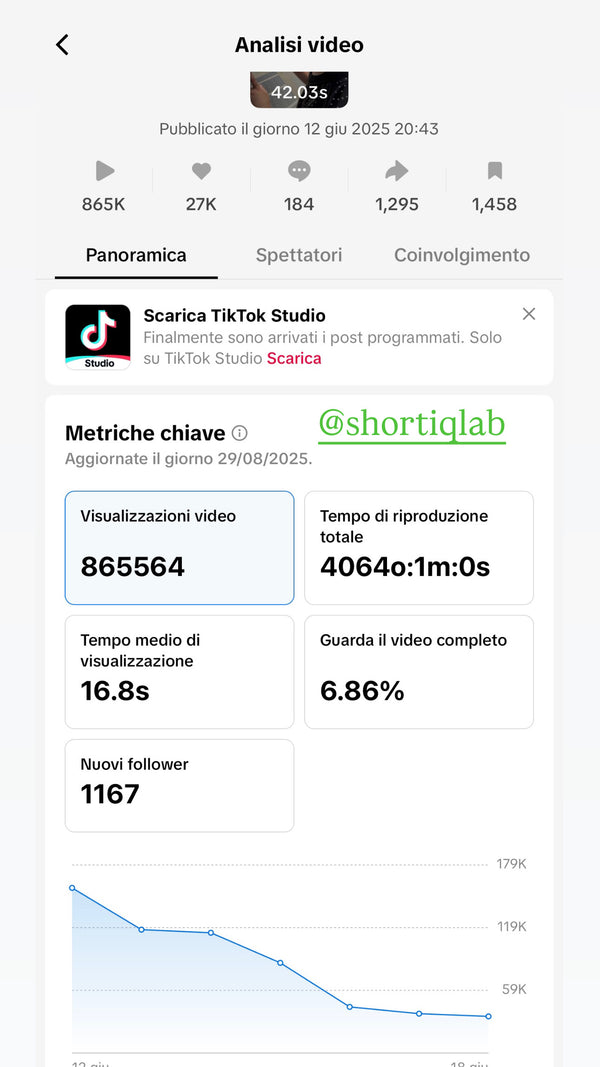Tap the Scarica link for TikTok Studio

click(294, 358)
